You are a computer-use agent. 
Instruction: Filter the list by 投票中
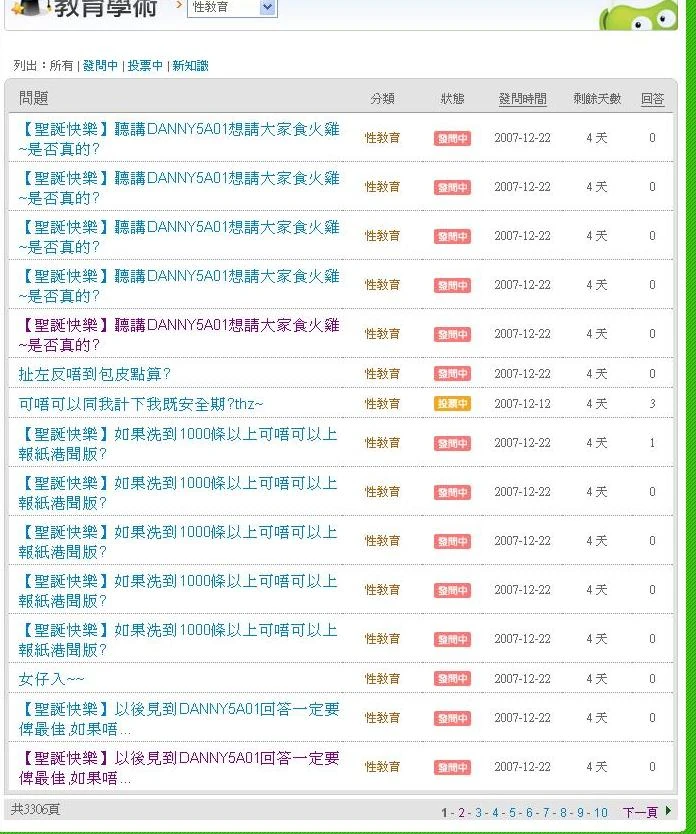click(x=145, y=66)
